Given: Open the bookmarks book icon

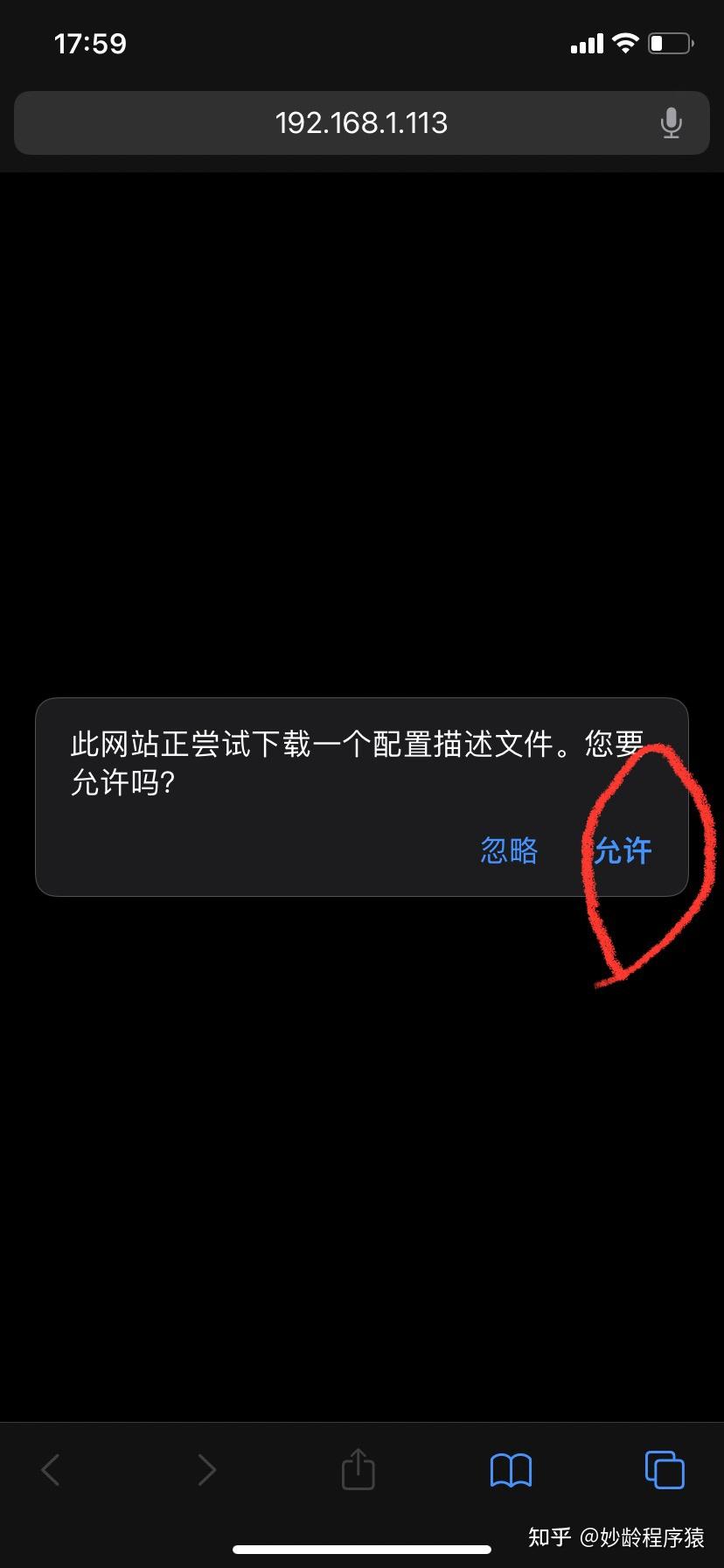Looking at the screenshot, I should [x=511, y=1469].
